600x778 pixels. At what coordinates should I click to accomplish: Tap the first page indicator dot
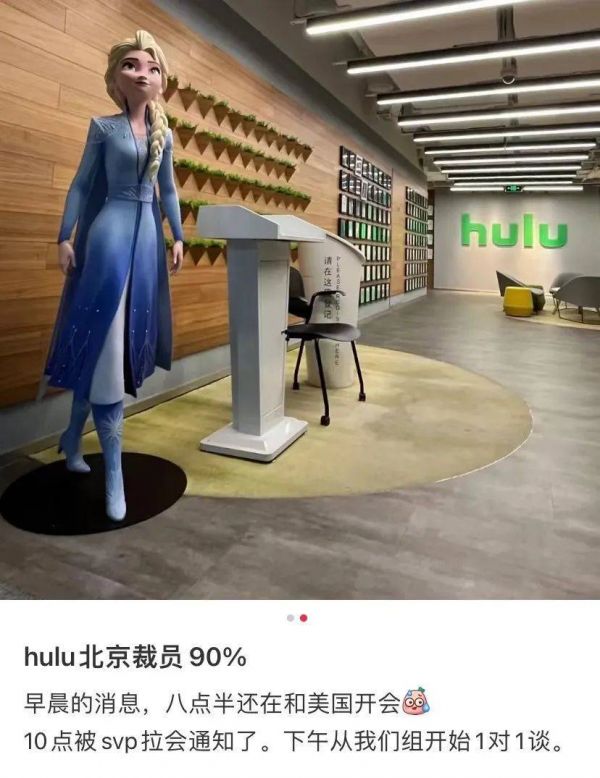291,618
